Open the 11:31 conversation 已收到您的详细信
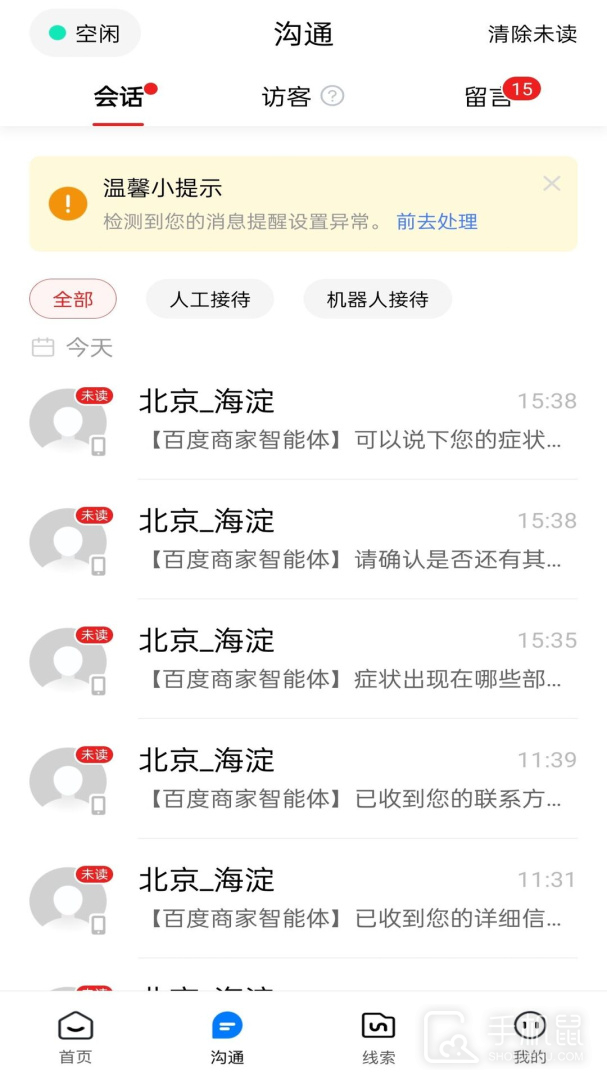Viewport: 607px width, 1080px height. [357, 898]
